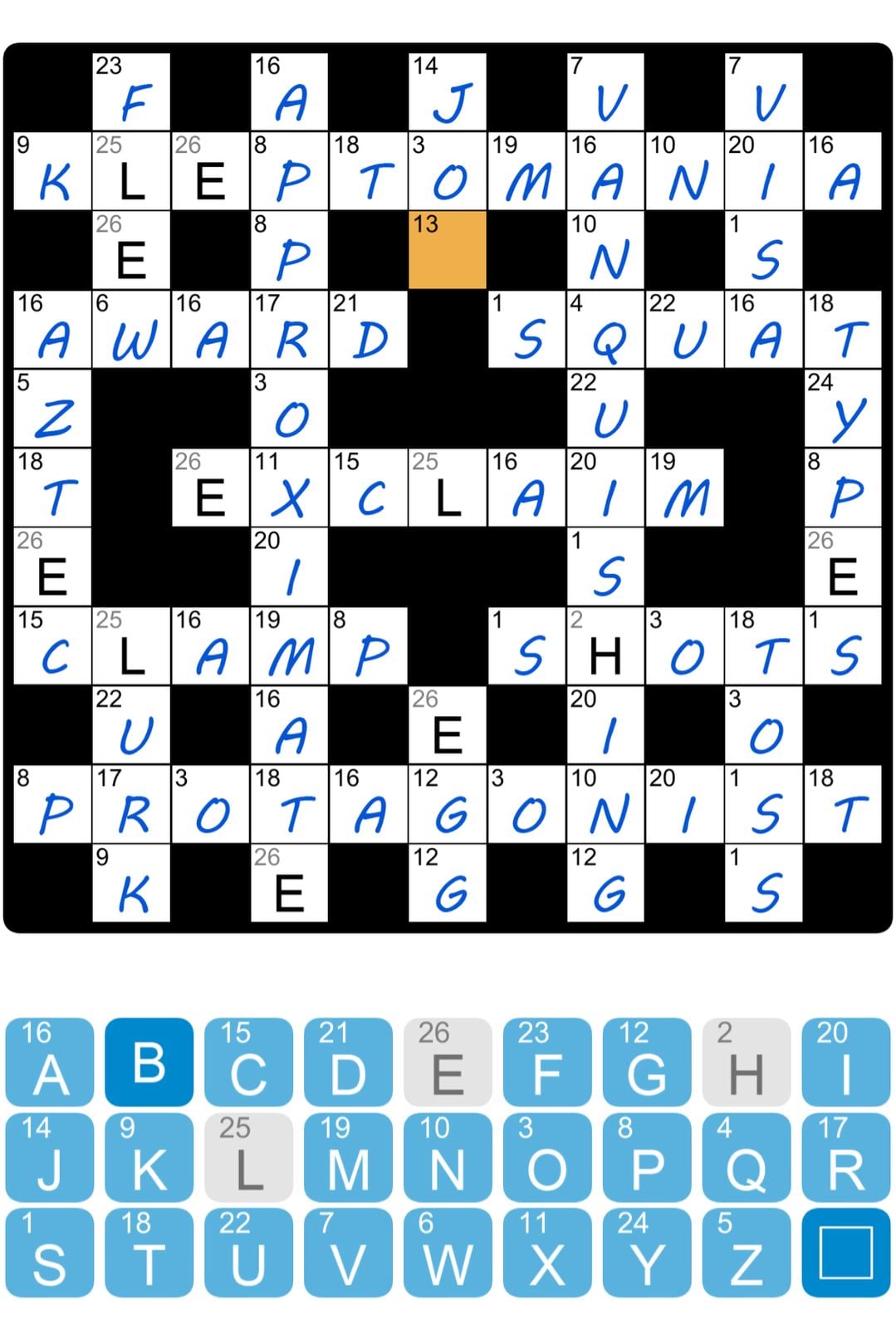
Task: Select the Z cell numbered 5 in grid
Action: (52, 409)
